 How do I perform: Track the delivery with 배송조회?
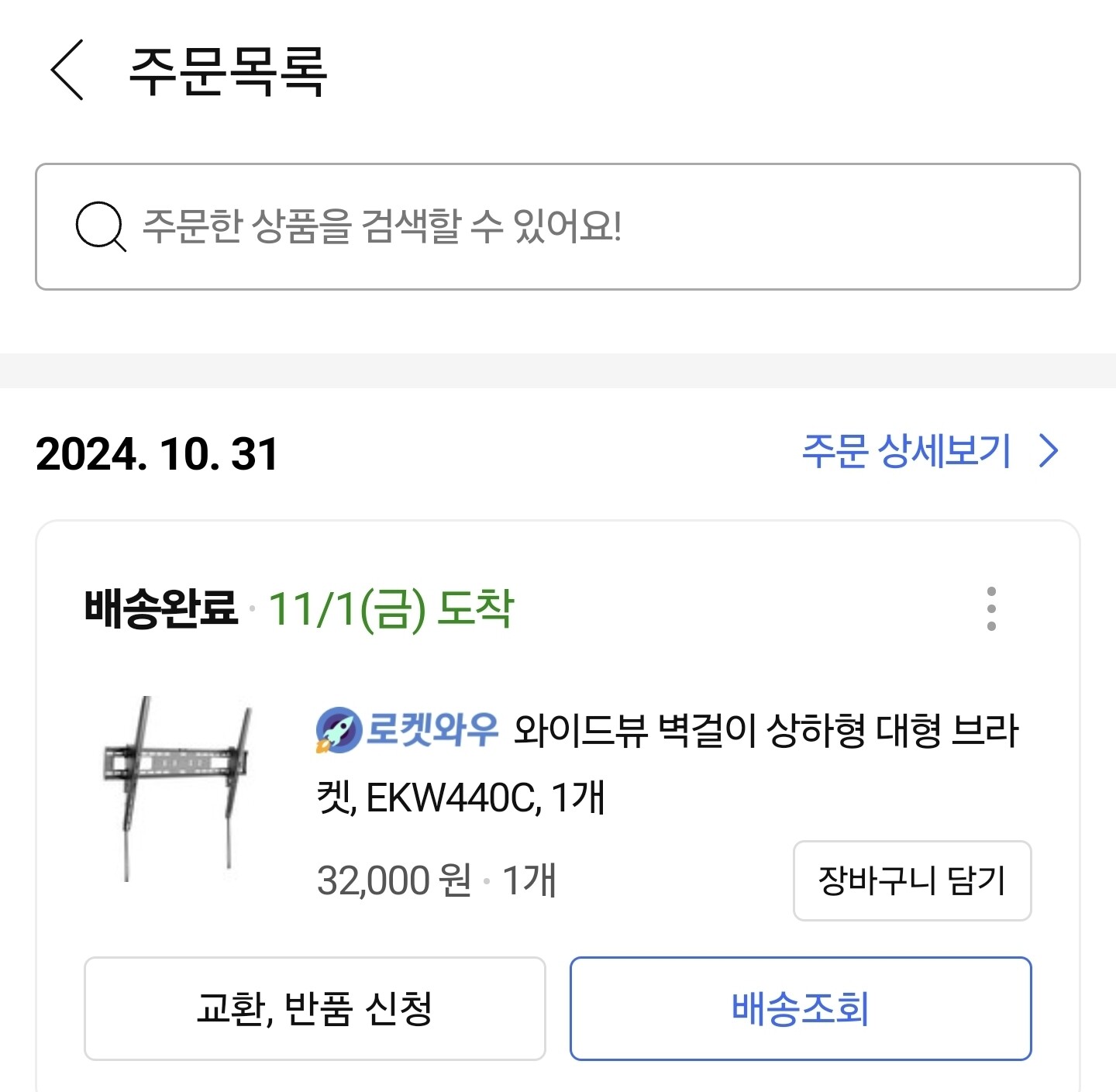pyautogui.click(x=800, y=1008)
